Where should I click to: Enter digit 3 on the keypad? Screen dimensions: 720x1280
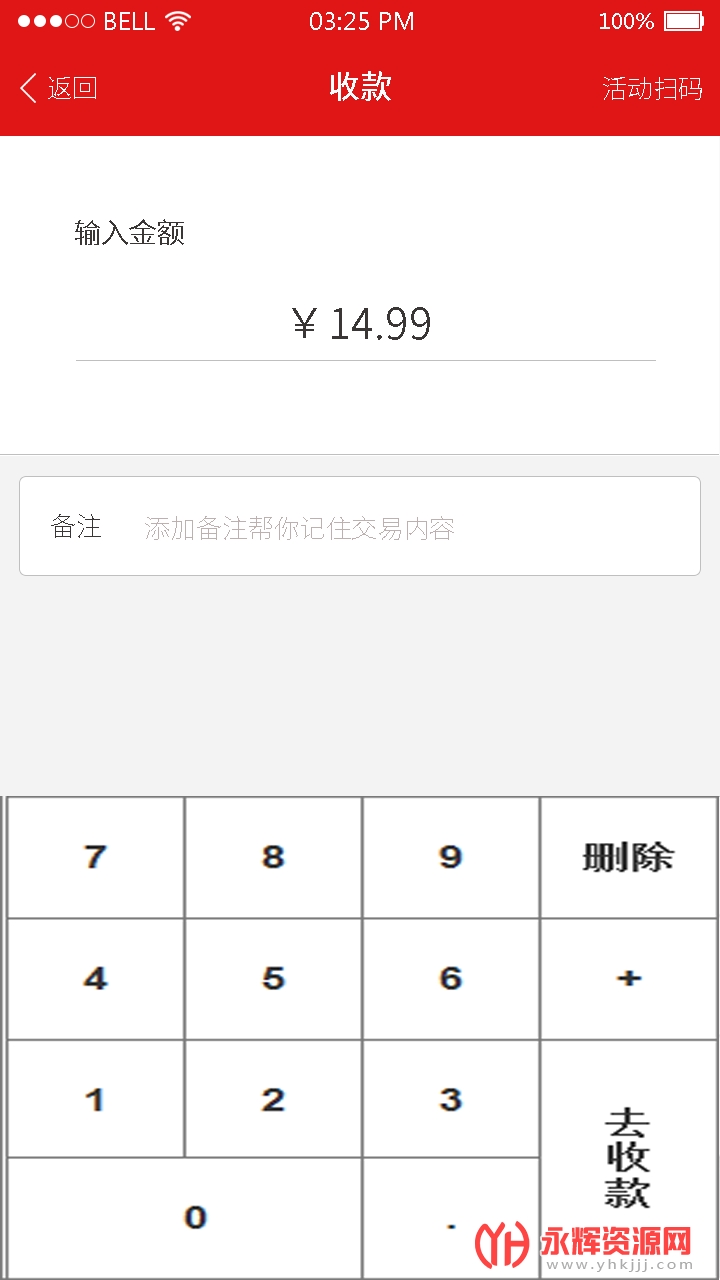tap(451, 1099)
